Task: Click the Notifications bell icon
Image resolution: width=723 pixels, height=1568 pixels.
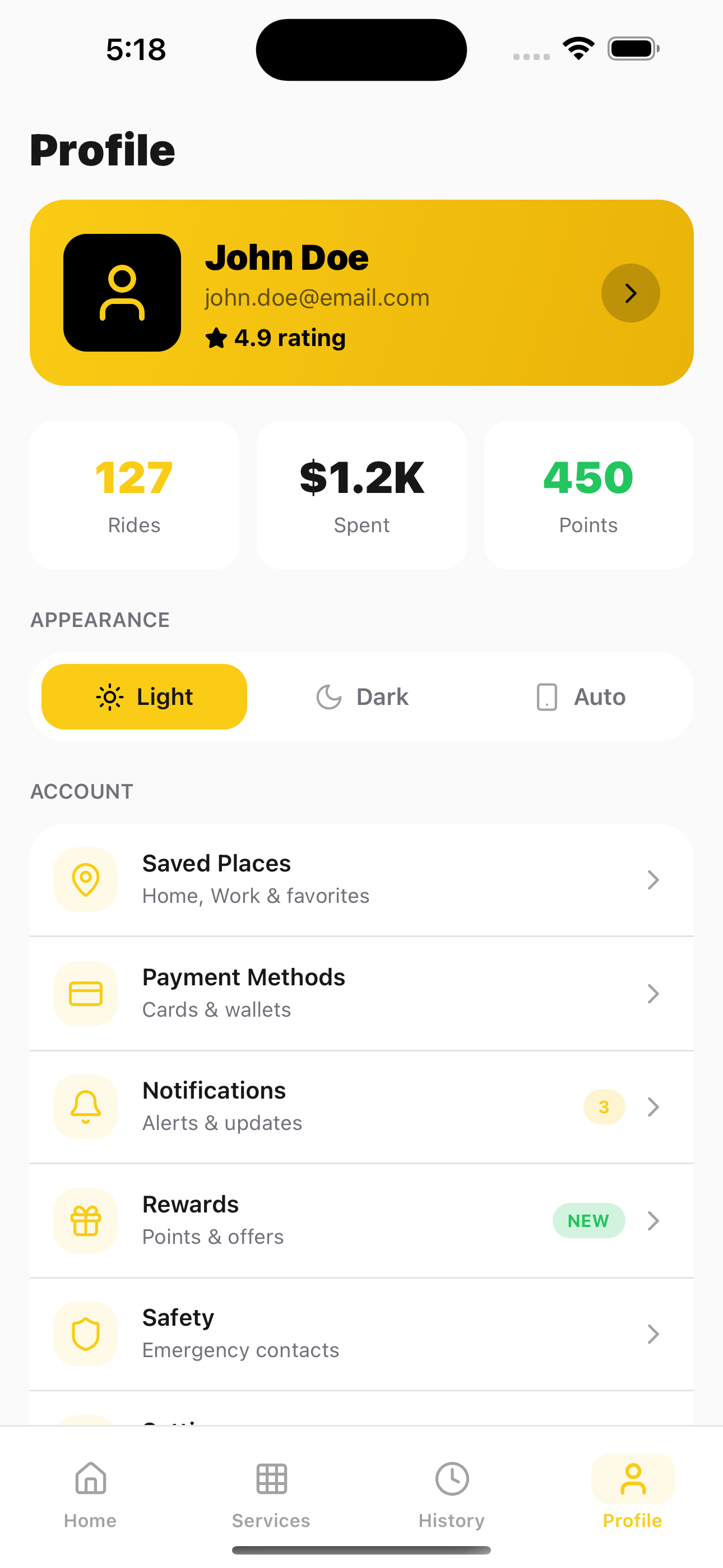Action: point(85,1106)
